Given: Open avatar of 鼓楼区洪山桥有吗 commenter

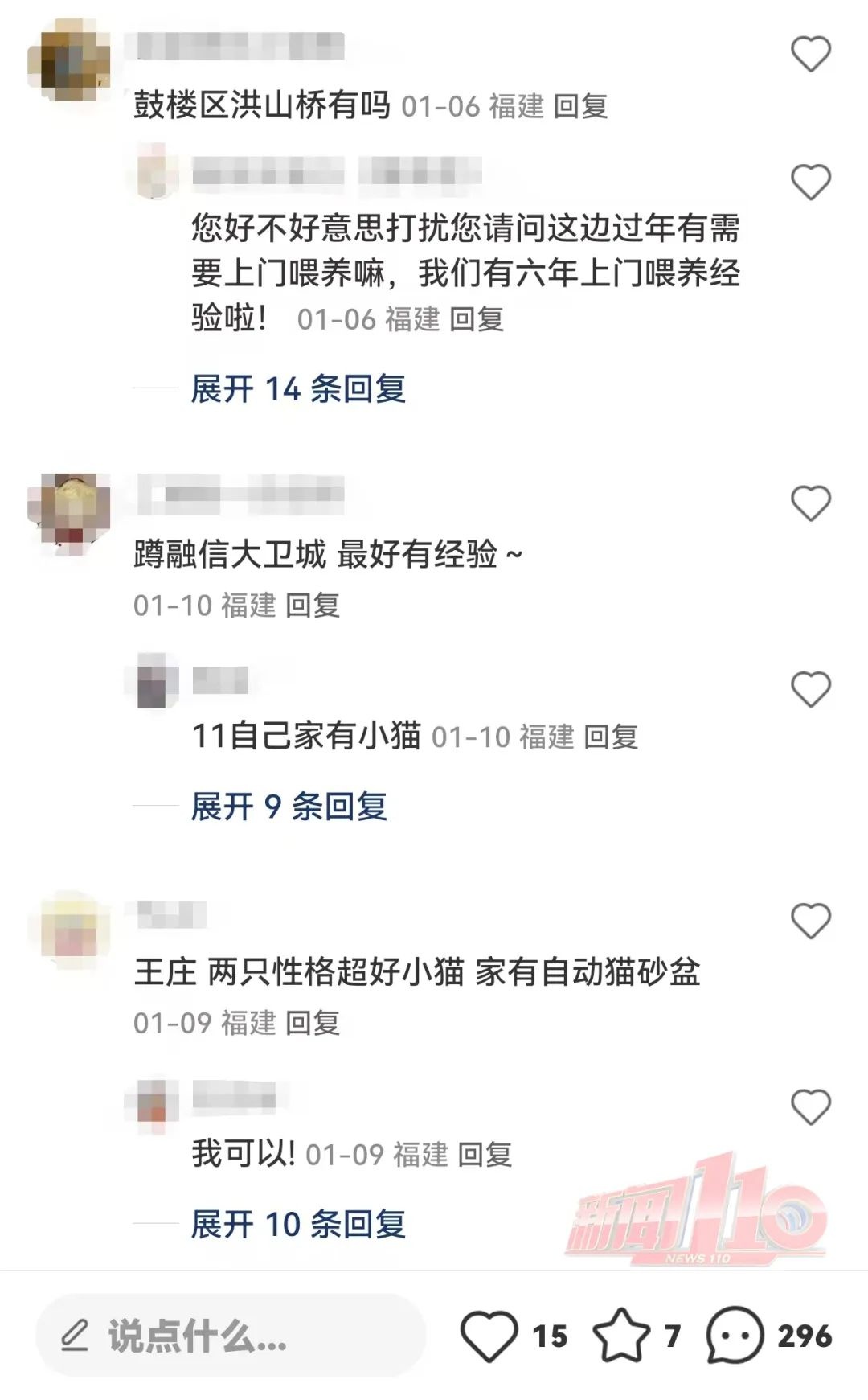Looking at the screenshot, I should pyautogui.click(x=69, y=61).
